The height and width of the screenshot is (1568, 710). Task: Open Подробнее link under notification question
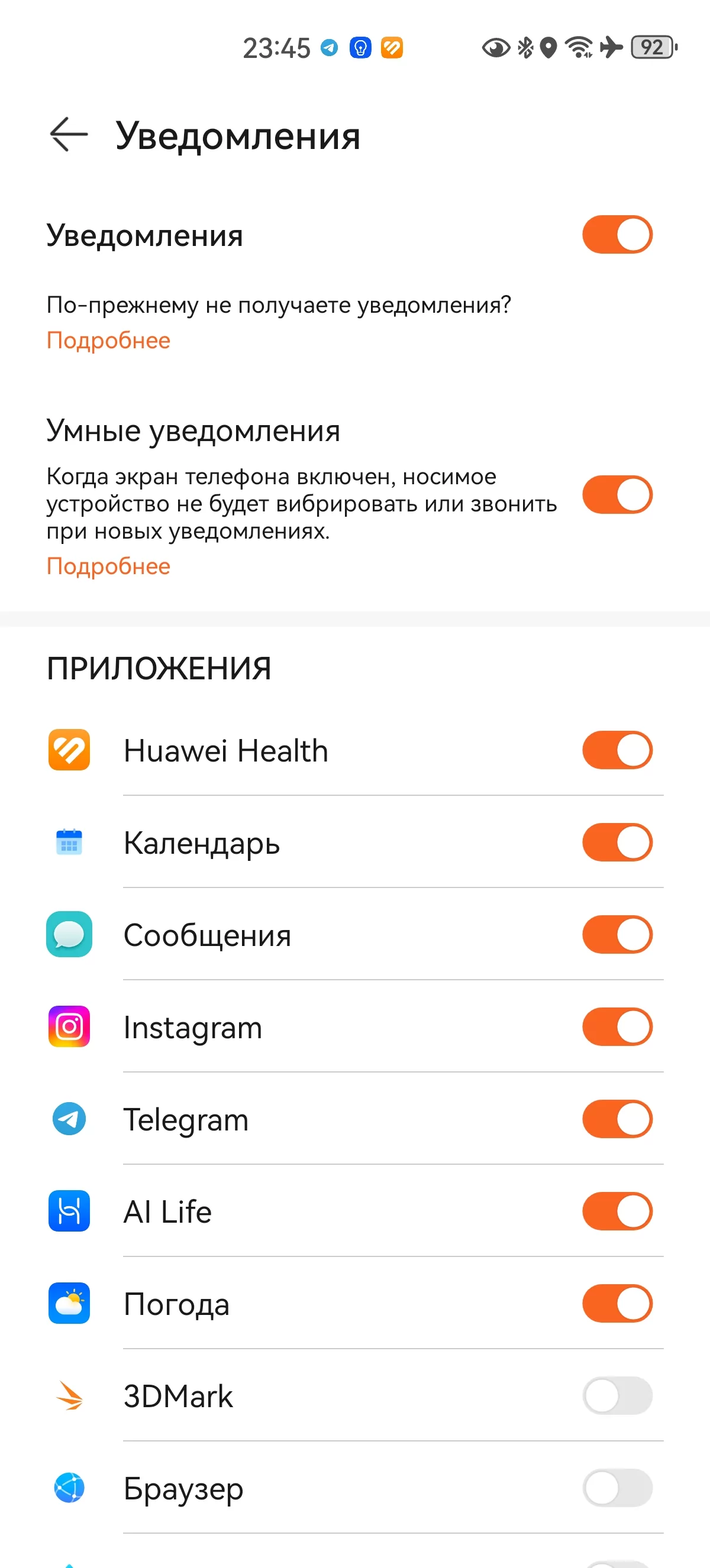(108, 340)
